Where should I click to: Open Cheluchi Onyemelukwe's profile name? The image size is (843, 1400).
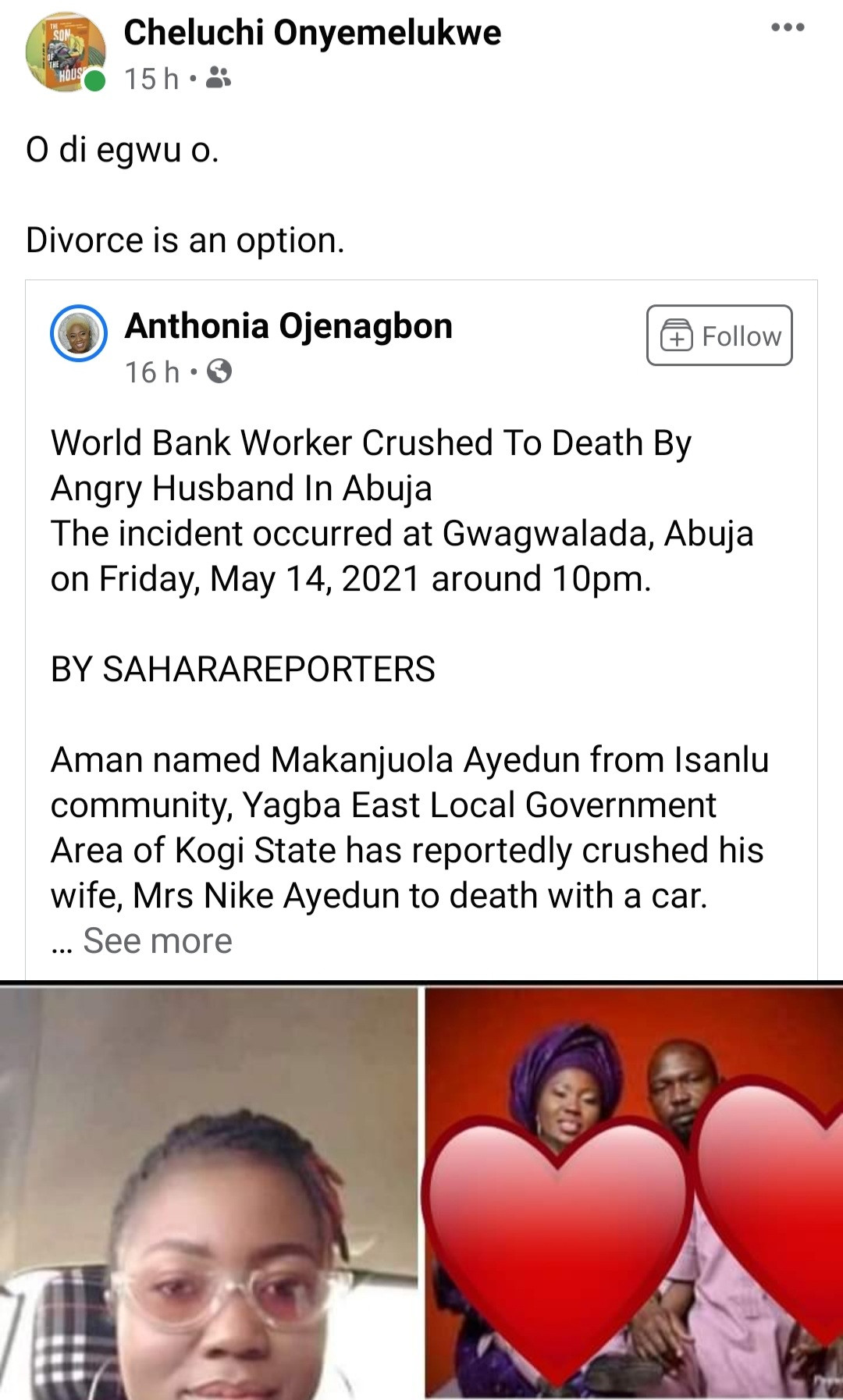click(x=312, y=33)
